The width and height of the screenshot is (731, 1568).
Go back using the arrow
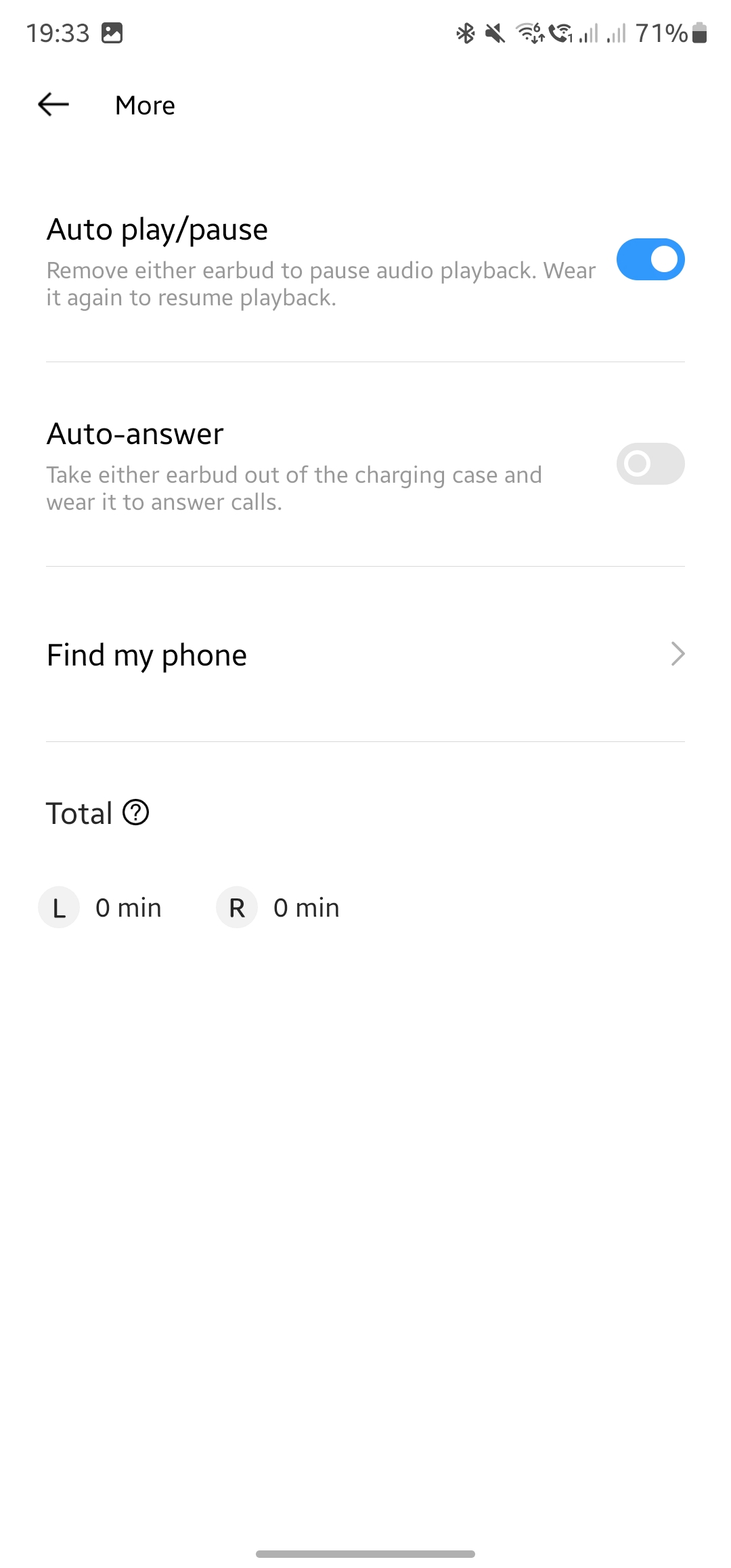53,105
